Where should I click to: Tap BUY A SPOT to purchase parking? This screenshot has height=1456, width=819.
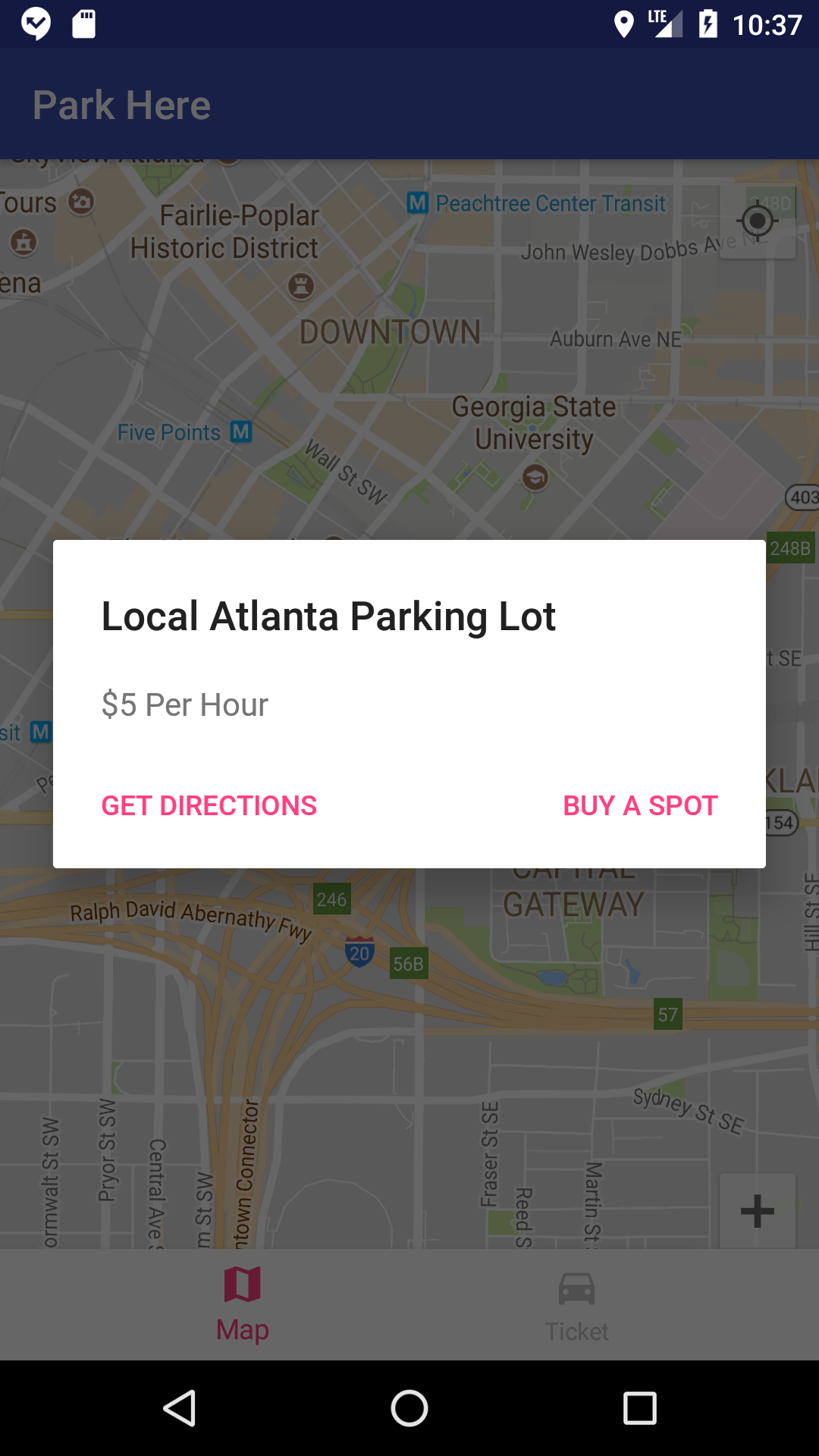pyautogui.click(x=639, y=806)
